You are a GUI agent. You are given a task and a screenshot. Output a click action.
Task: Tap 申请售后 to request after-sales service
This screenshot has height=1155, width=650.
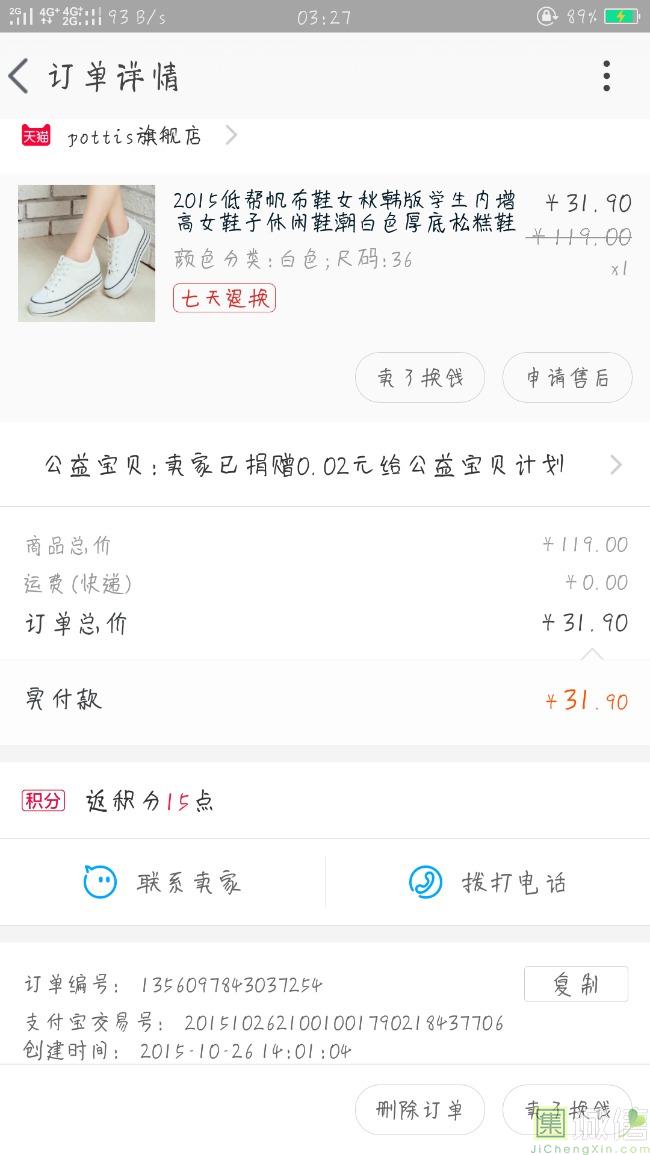point(567,378)
